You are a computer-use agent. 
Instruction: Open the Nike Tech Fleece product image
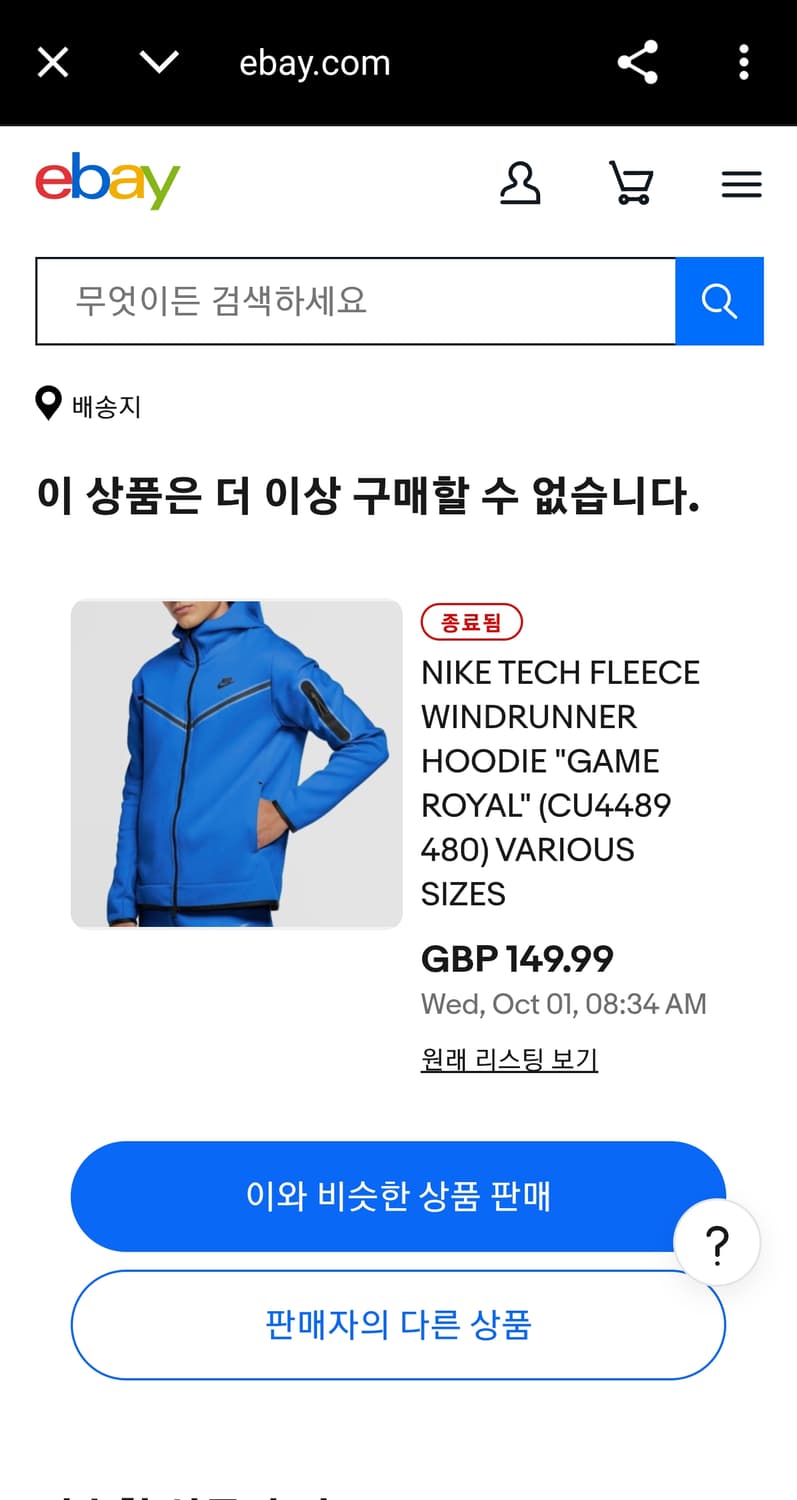click(x=236, y=762)
